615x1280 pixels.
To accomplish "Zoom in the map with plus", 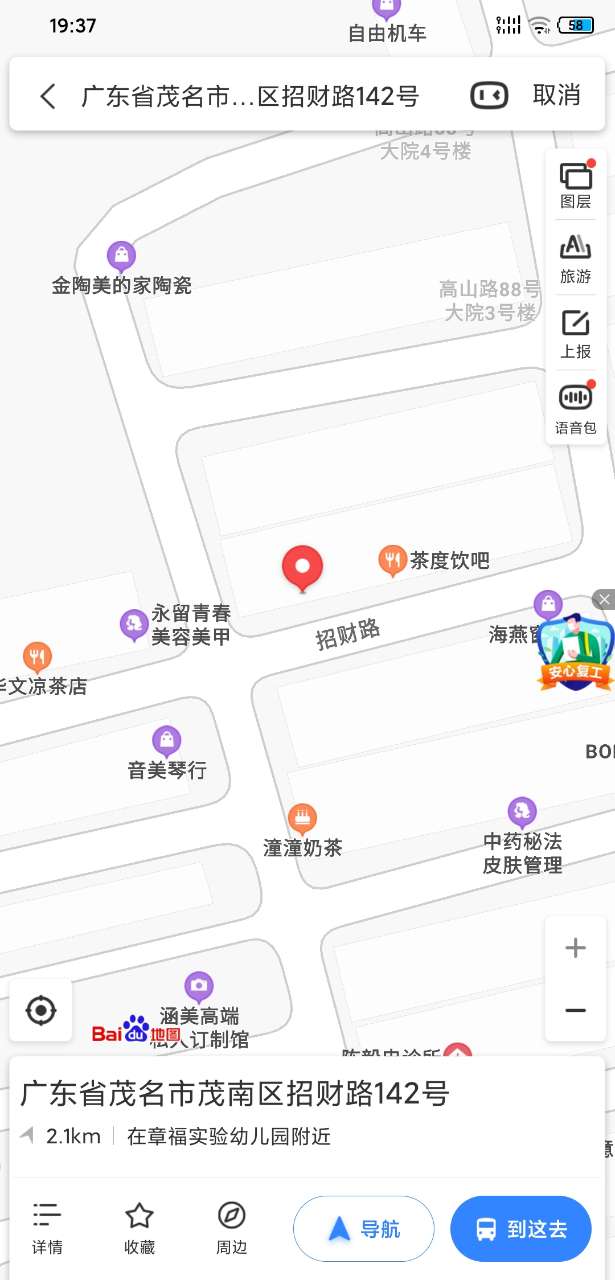I will [575, 948].
